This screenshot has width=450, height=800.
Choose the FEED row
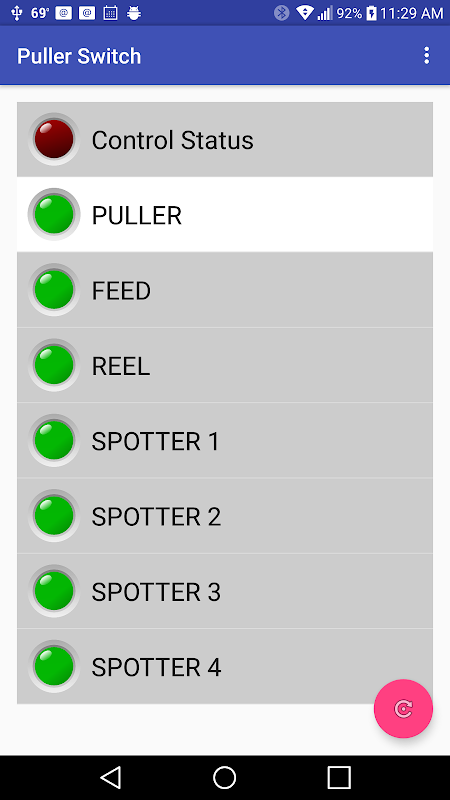pyautogui.click(x=225, y=290)
